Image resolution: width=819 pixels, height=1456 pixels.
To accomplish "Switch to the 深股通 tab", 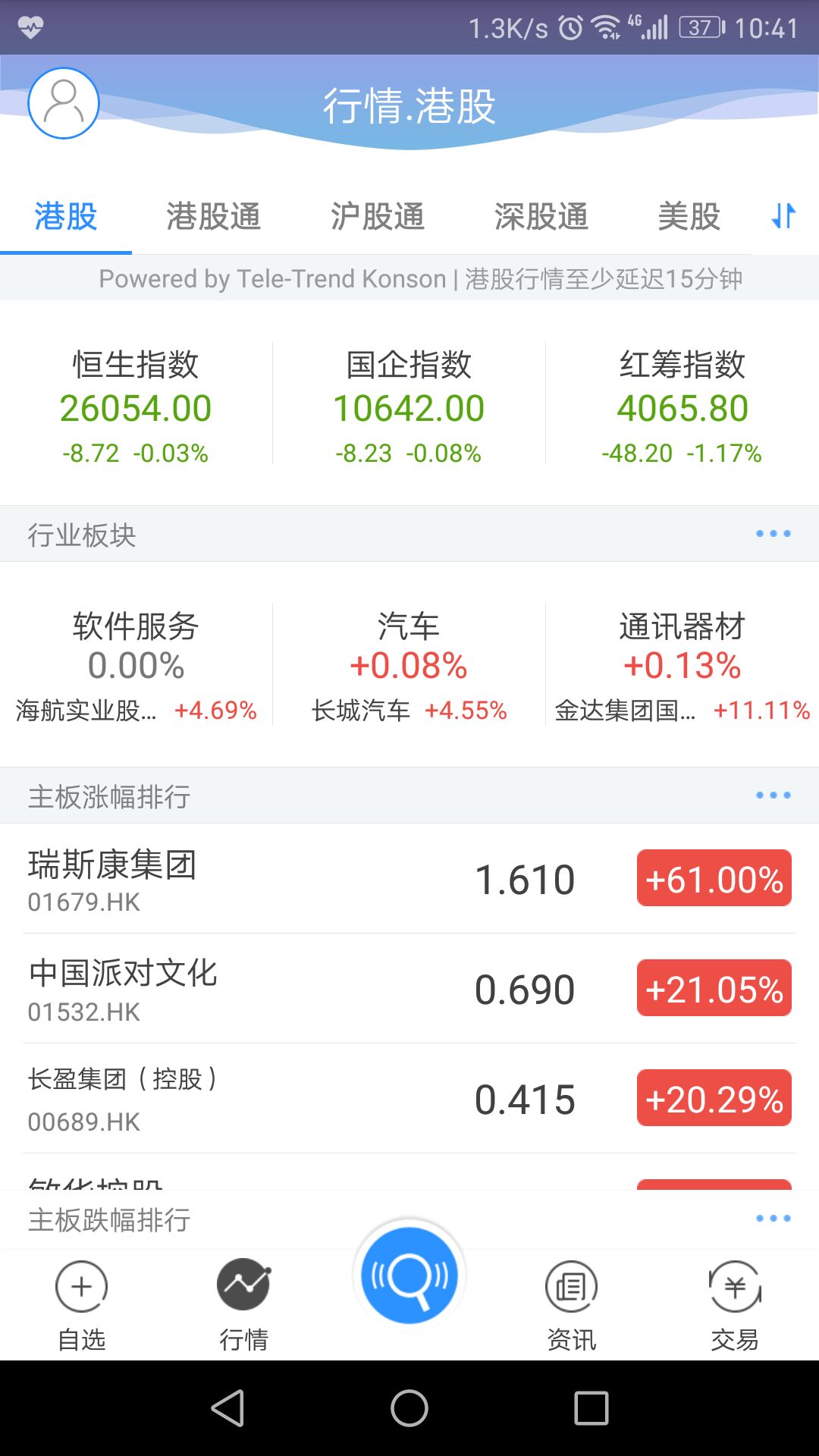I will coord(541,217).
